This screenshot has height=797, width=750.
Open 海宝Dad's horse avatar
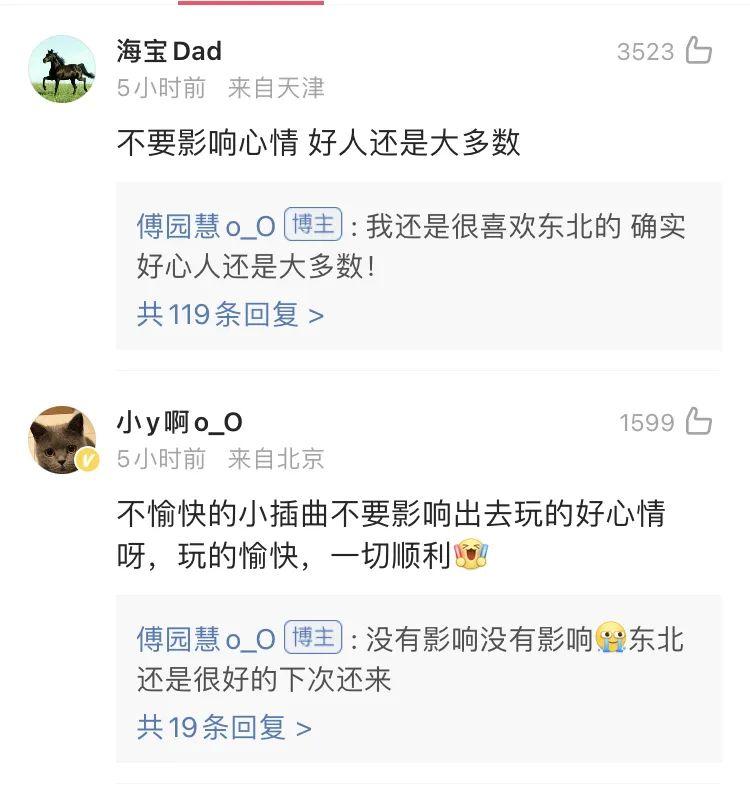coord(62,69)
